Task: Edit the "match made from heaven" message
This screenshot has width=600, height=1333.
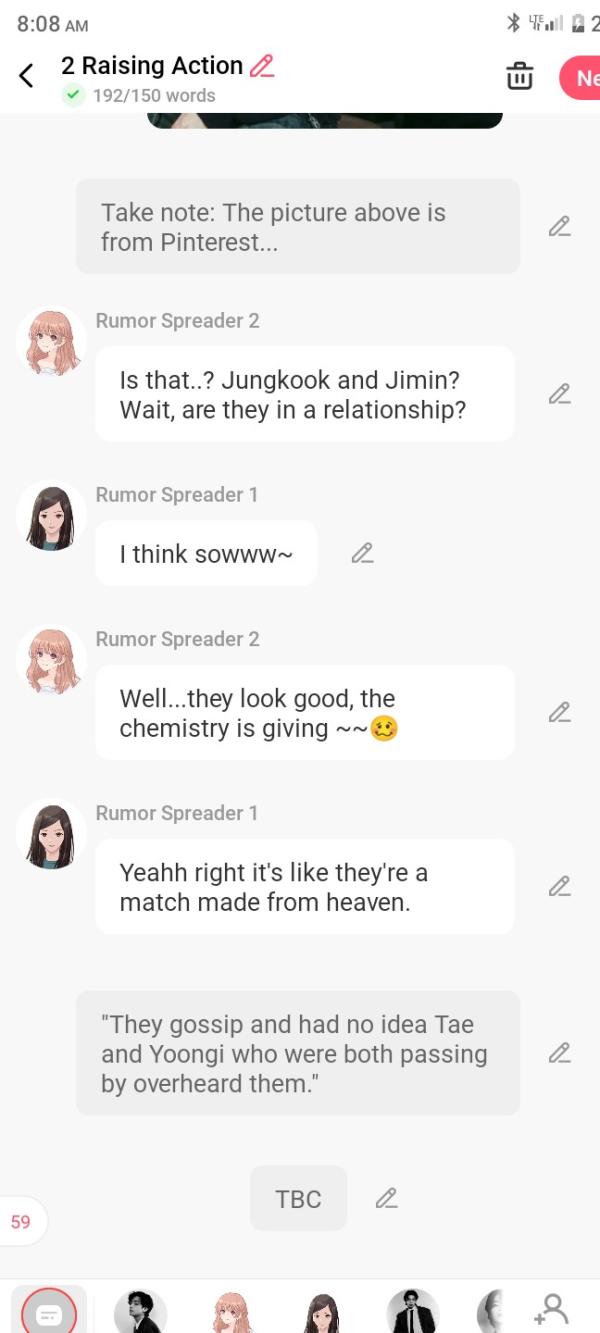Action: point(559,887)
